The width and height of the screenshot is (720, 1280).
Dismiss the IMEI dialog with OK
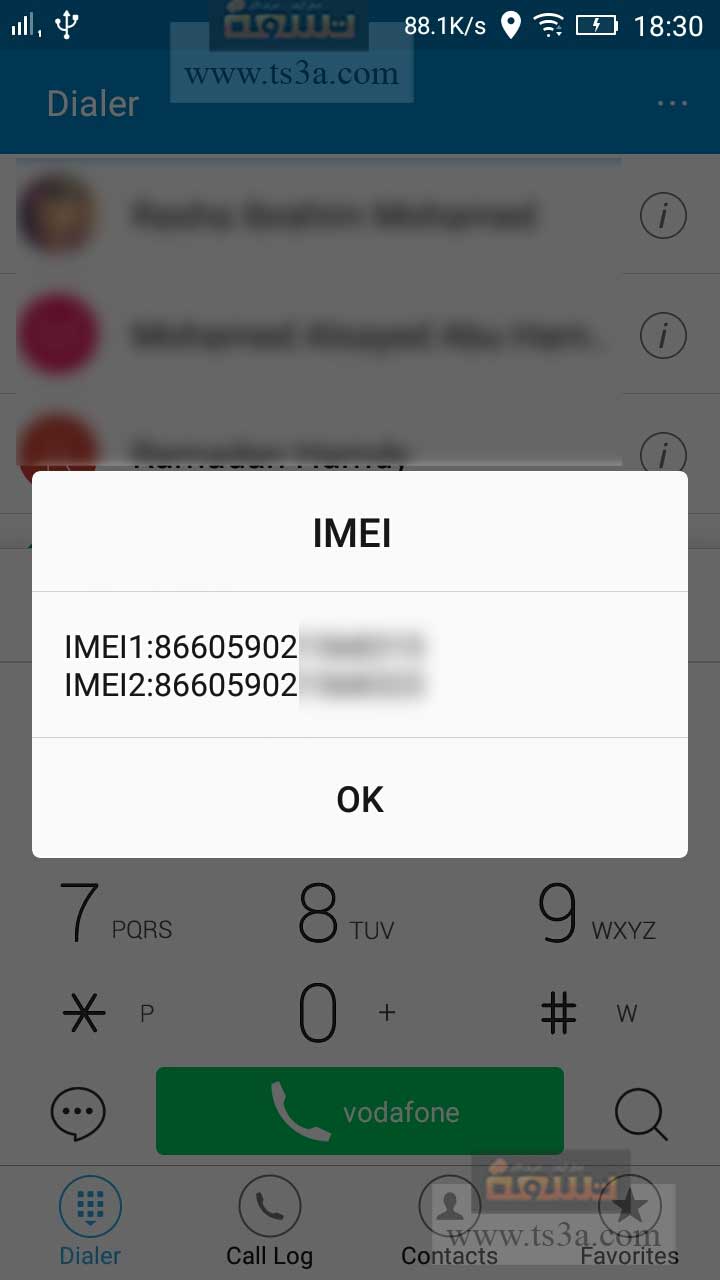tap(360, 798)
